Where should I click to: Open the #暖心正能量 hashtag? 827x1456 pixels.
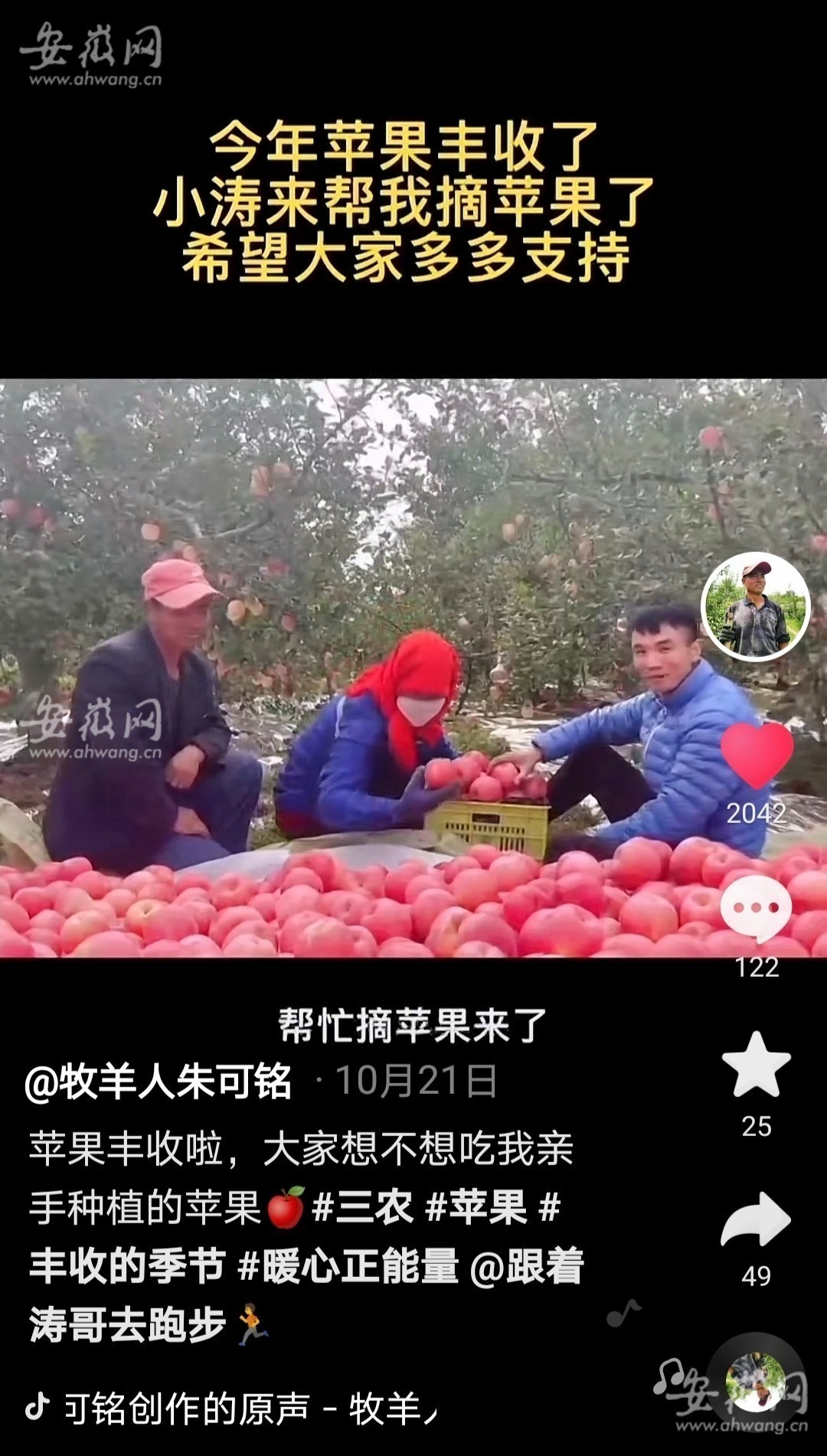coord(348,1265)
